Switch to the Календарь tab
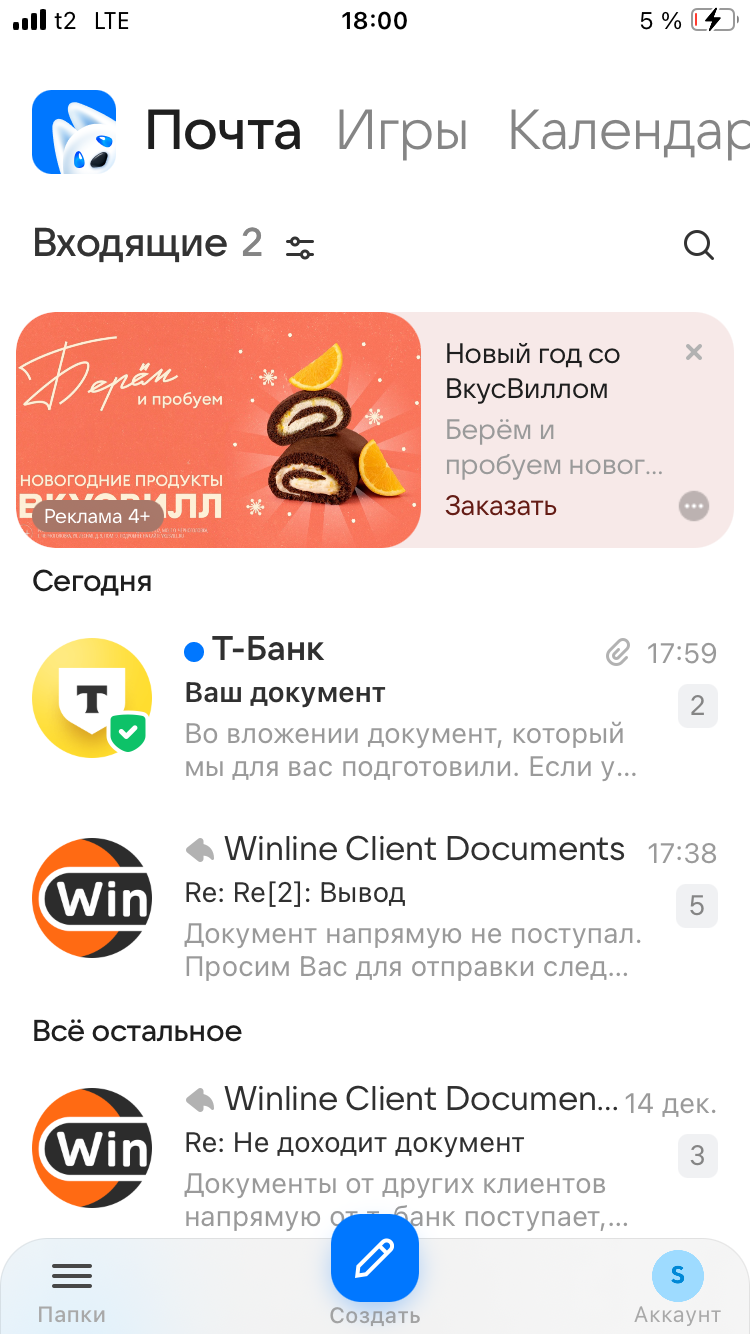Screen dimensions: 750x1334 [x=628, y=131]
